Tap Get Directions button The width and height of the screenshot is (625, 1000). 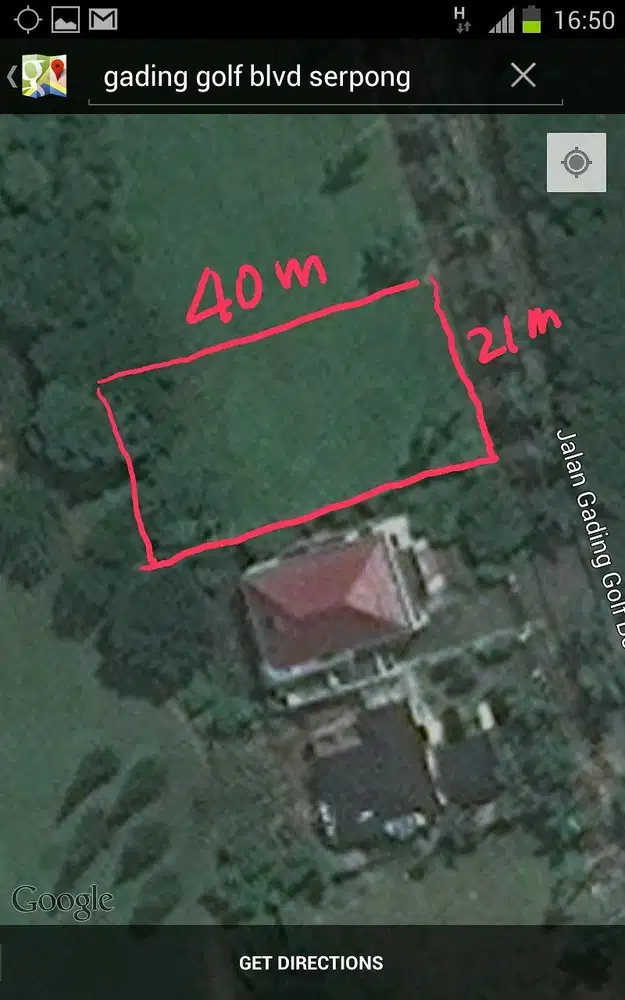point(311,963)
